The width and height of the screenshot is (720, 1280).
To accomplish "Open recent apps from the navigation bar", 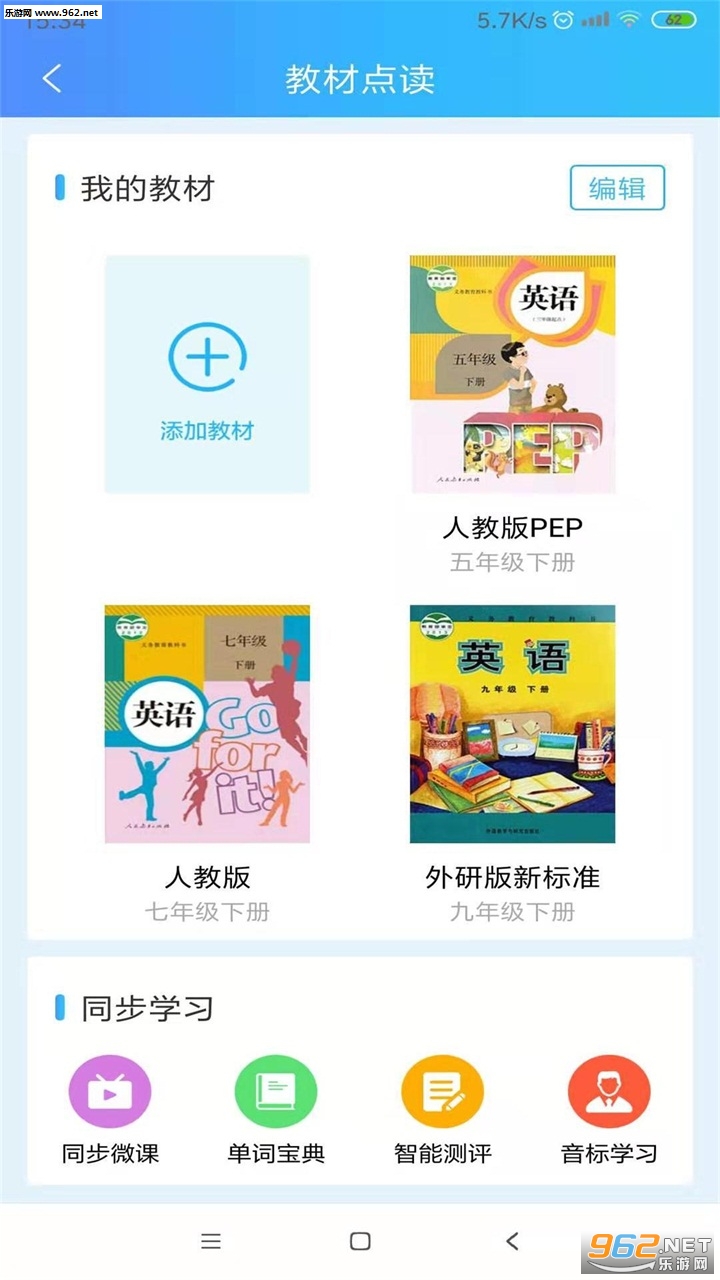I will (211, 1241).
